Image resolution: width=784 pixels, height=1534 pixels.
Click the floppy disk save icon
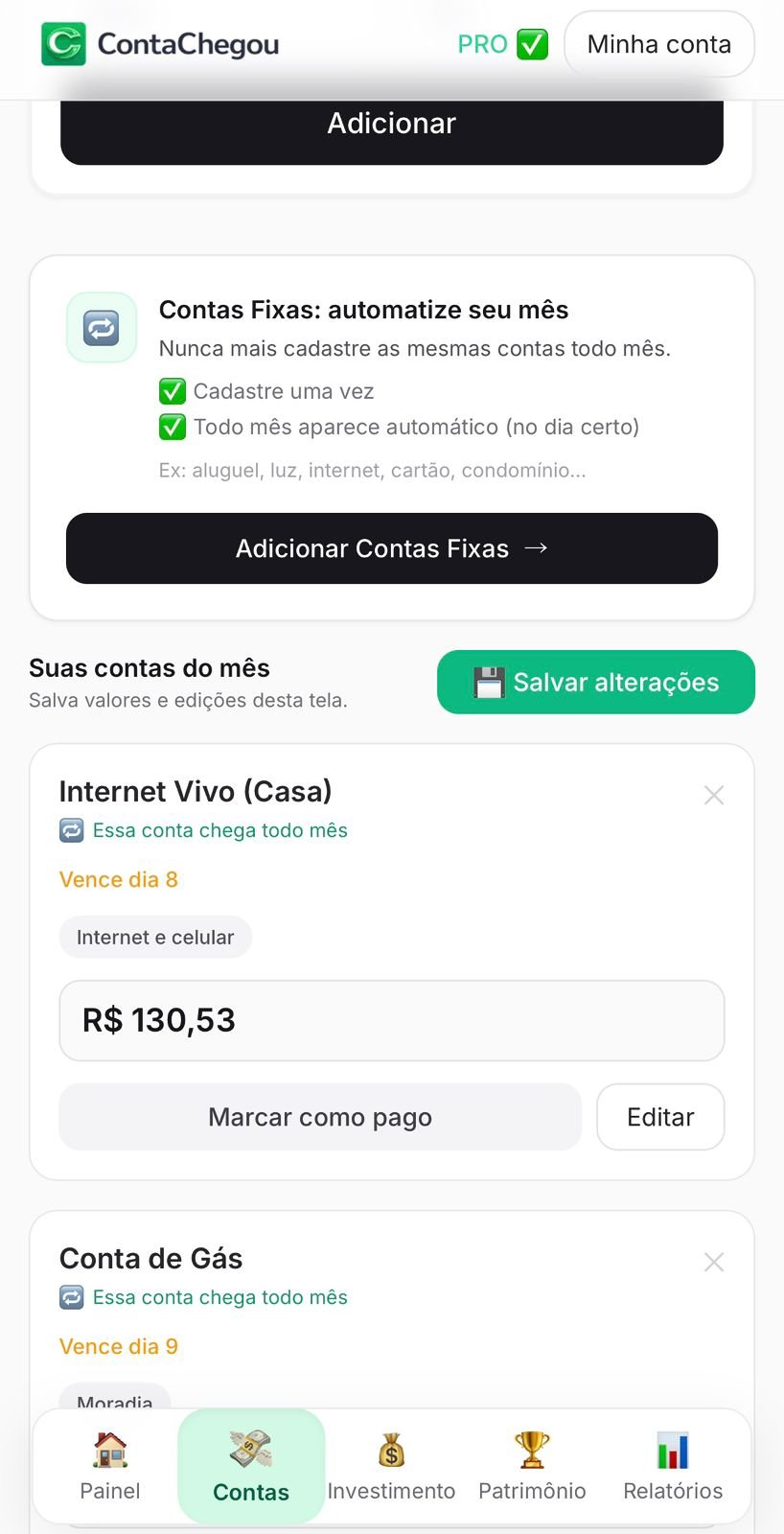[x=489, y=682]
